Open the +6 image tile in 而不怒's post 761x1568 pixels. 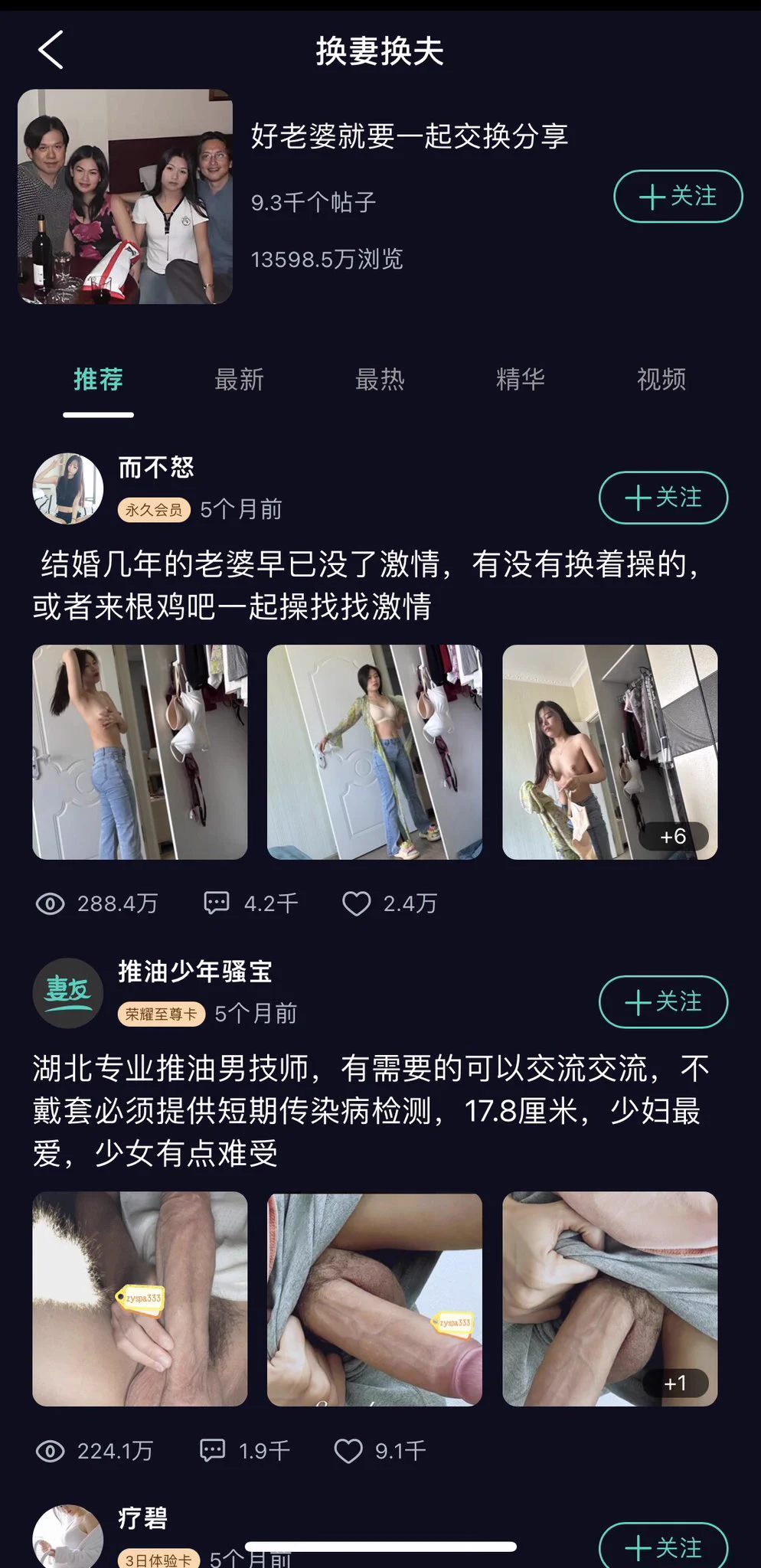[x=609, y=752]
